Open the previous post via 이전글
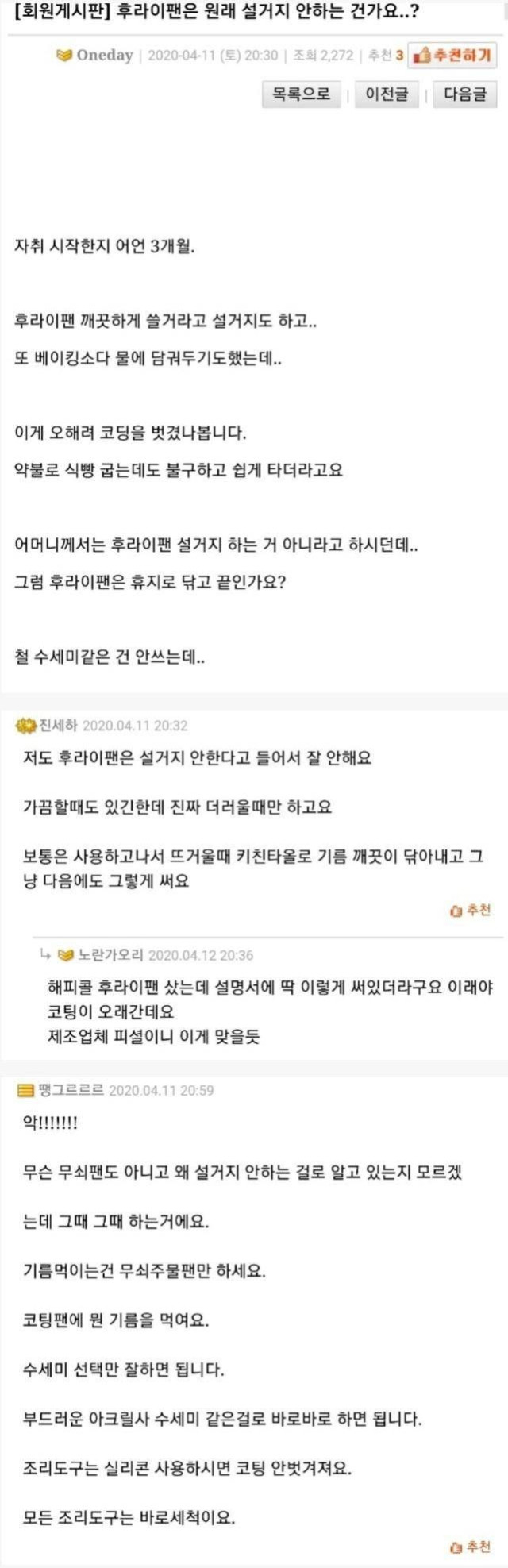This screenshot has height=1568, width=508. [x=387, y=94]
